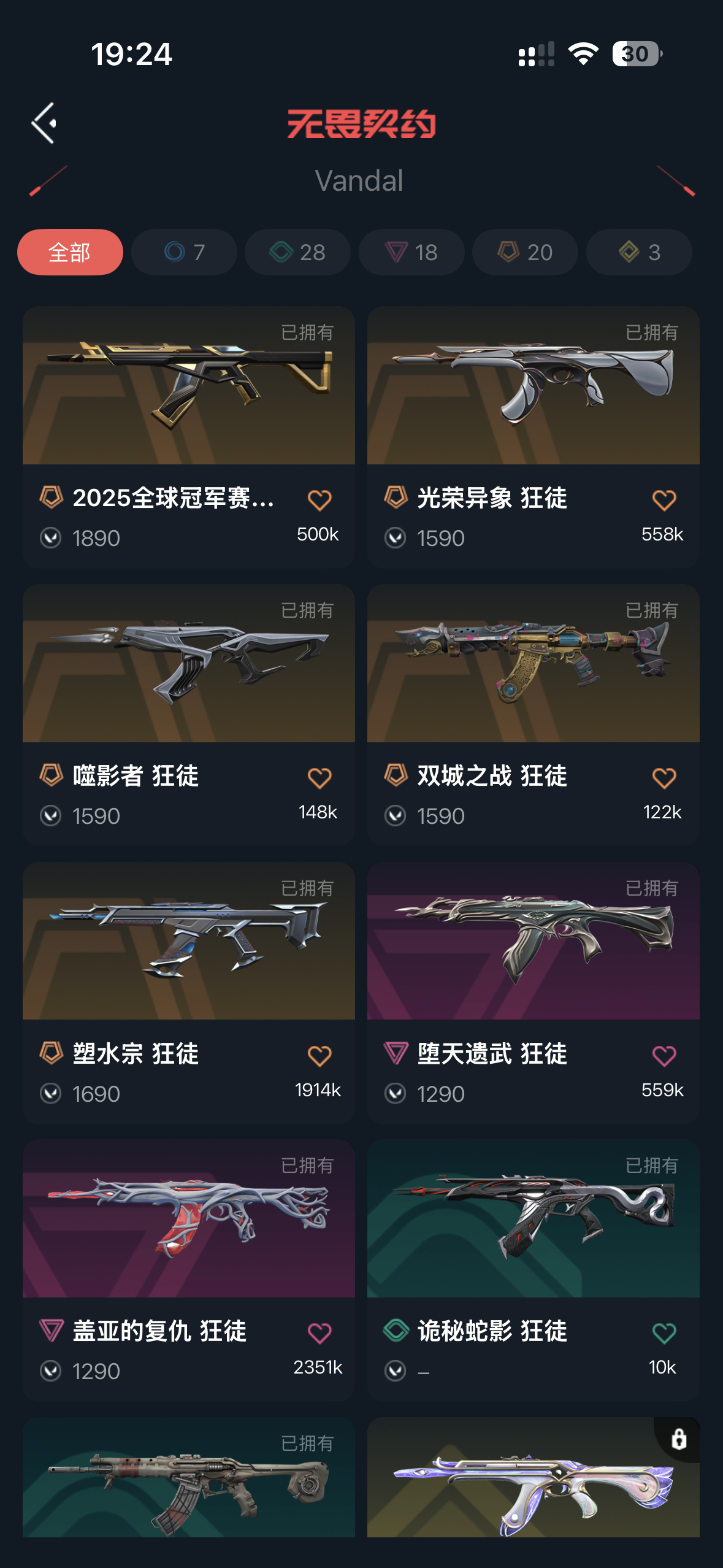The width and height of the screenshot is (723, 1568).
Task: Tap the heart on 噬影者 狂徒
Action: pos(319,778)
